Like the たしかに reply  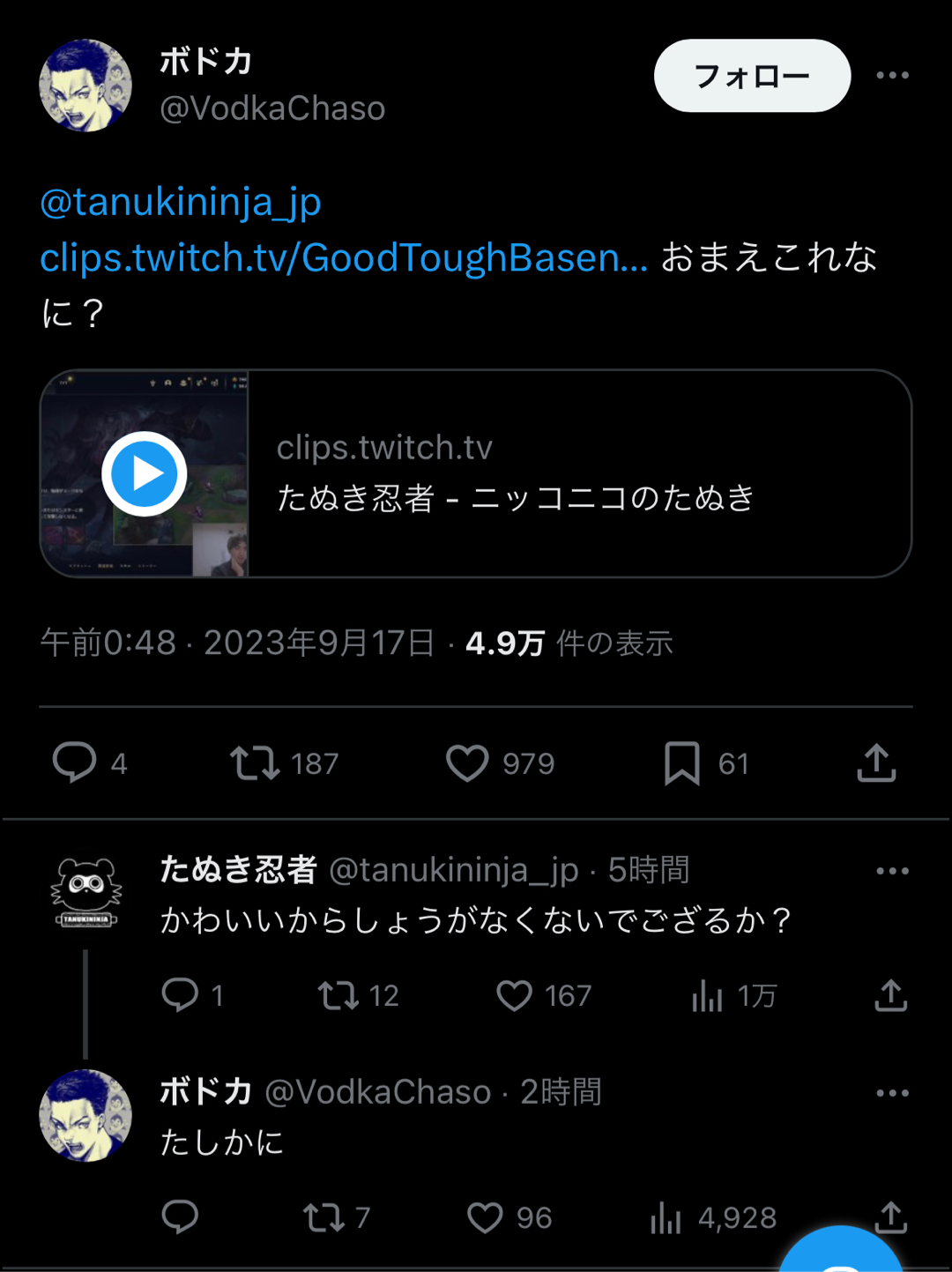(x=485, y=1218)
